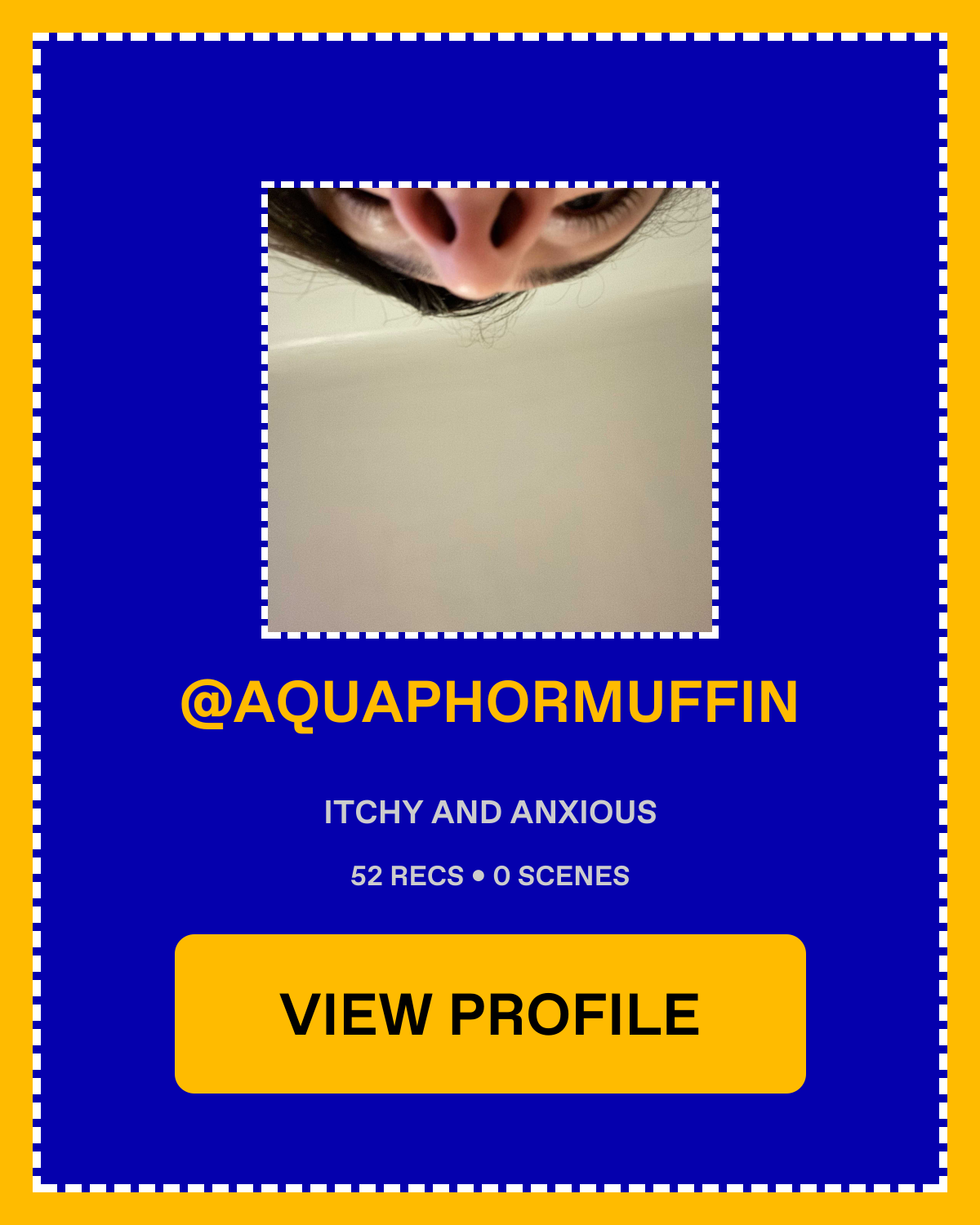980x1225 pixels.
Task: Tap the View Profile button
Action: pyautogui.click(x=490, y=1013)
